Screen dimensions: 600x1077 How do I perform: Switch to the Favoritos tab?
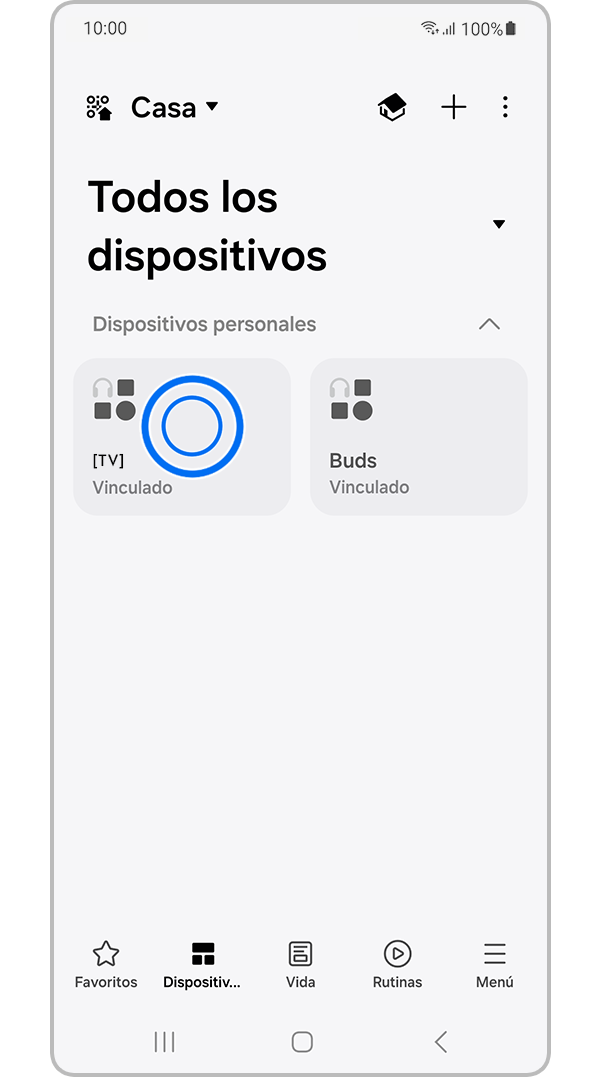click(106, 964)
